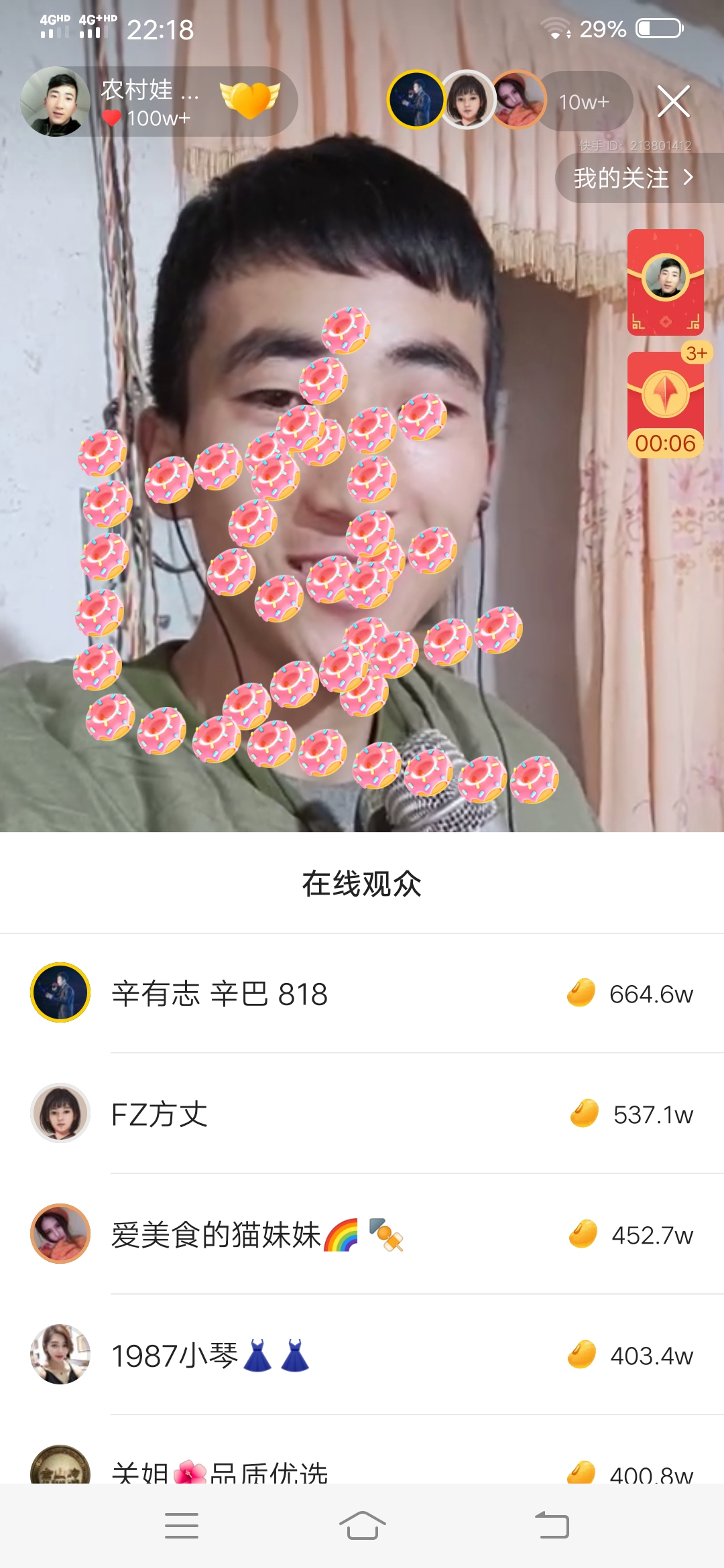
Task: Go to the system home screen
Action: click(x=362, y=1526)
